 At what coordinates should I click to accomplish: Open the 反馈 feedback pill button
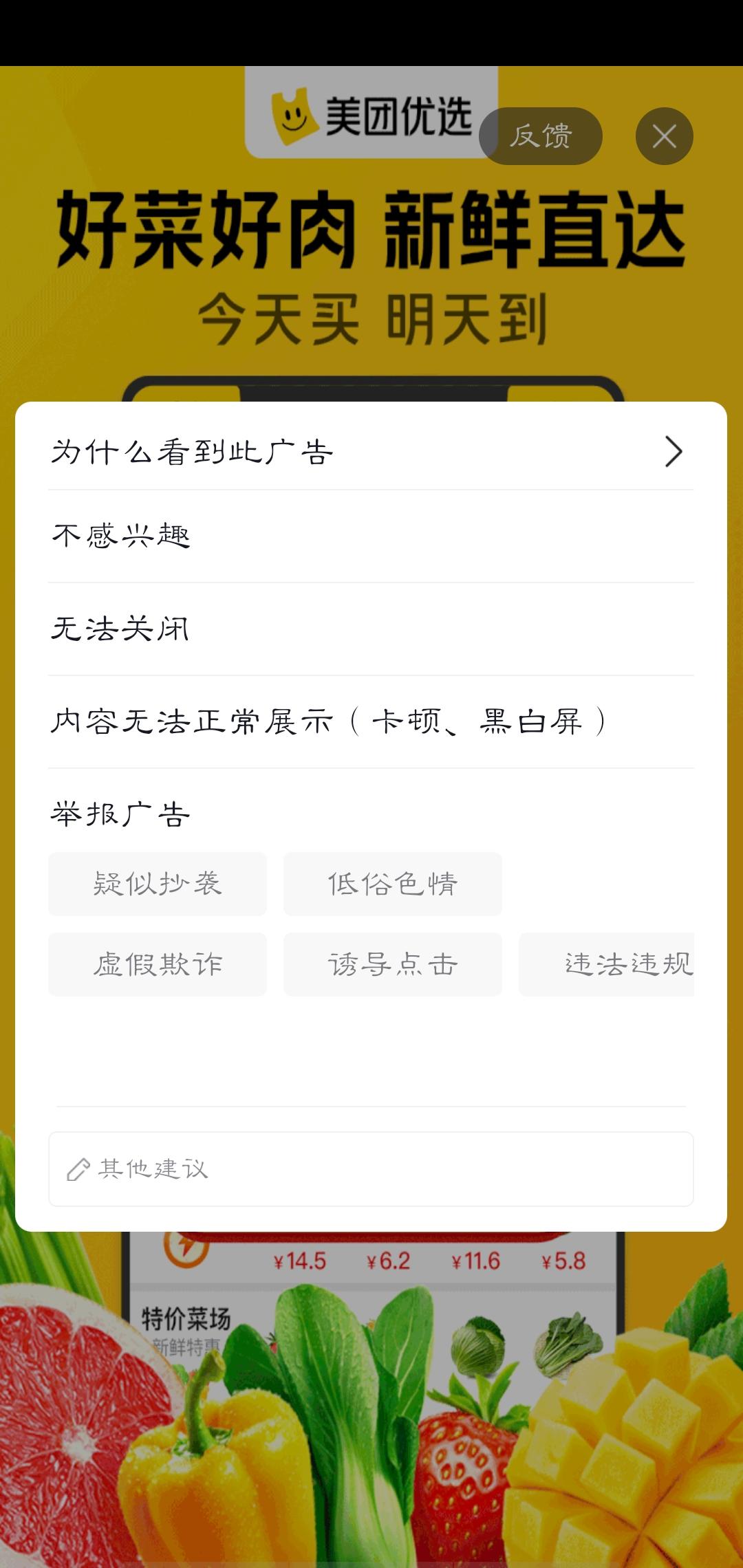[x=541, y=135]
